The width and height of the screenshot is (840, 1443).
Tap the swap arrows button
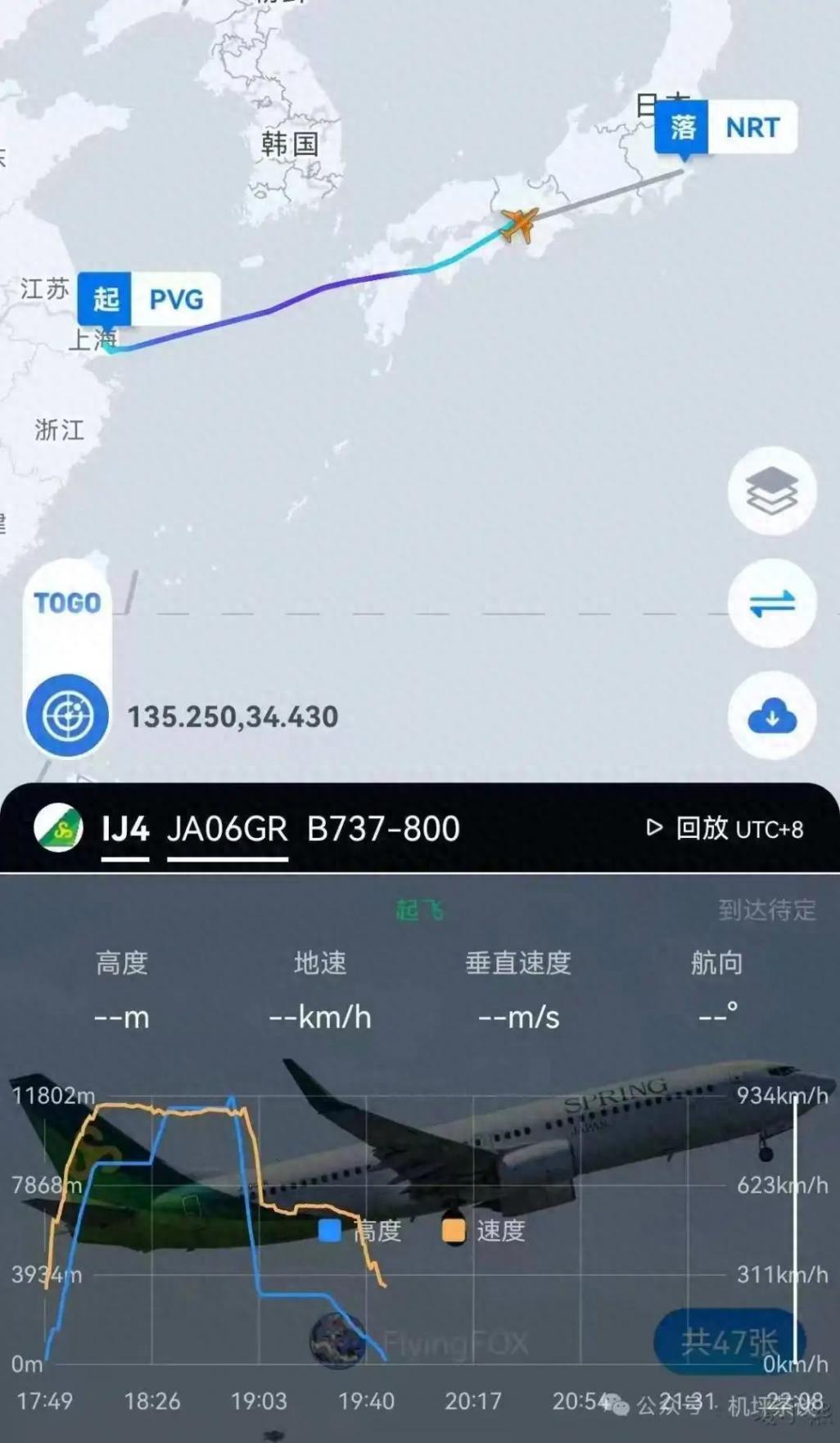tap(772, 604)
